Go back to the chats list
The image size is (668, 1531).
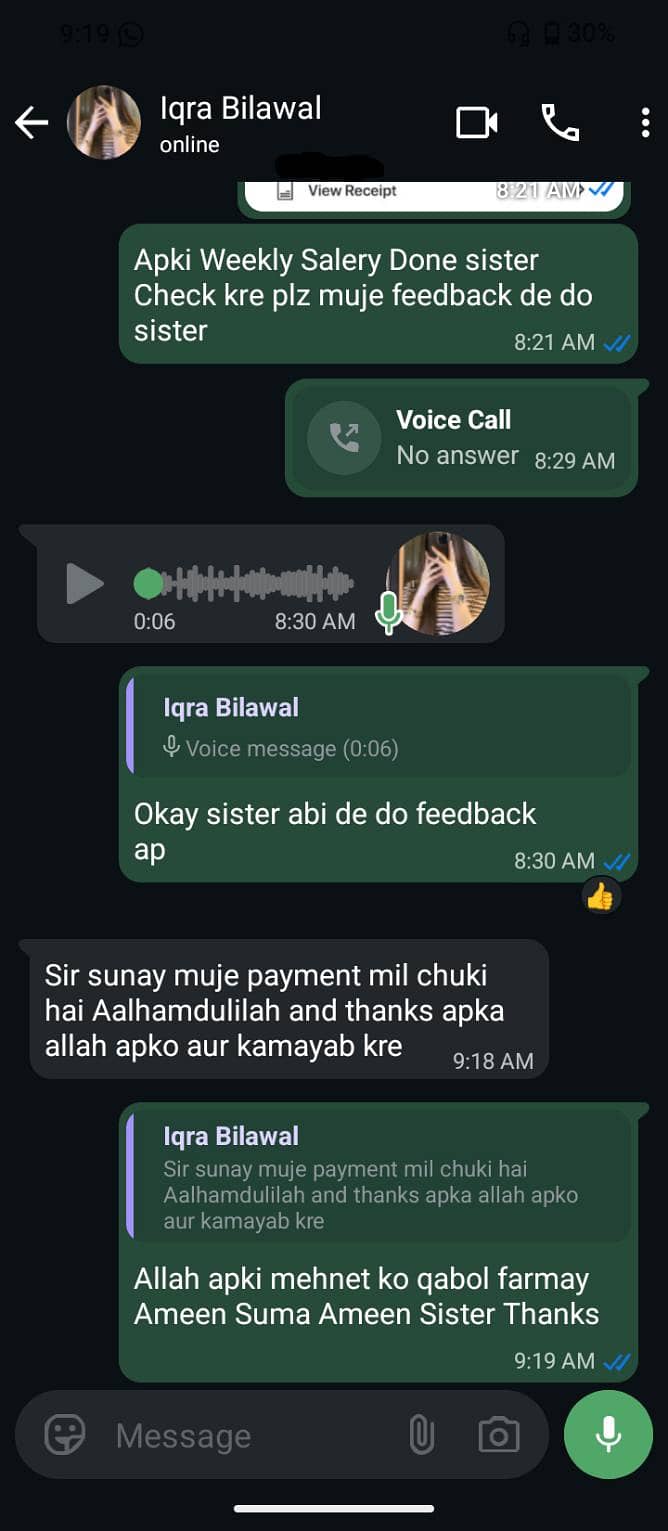pos(31,123)
